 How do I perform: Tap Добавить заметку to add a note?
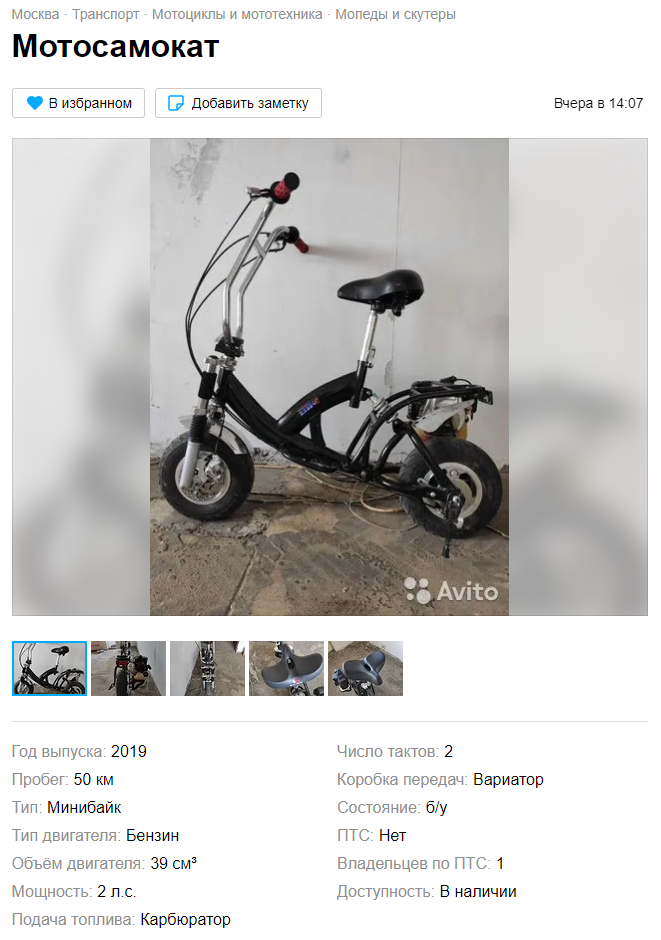pos(238,103)
